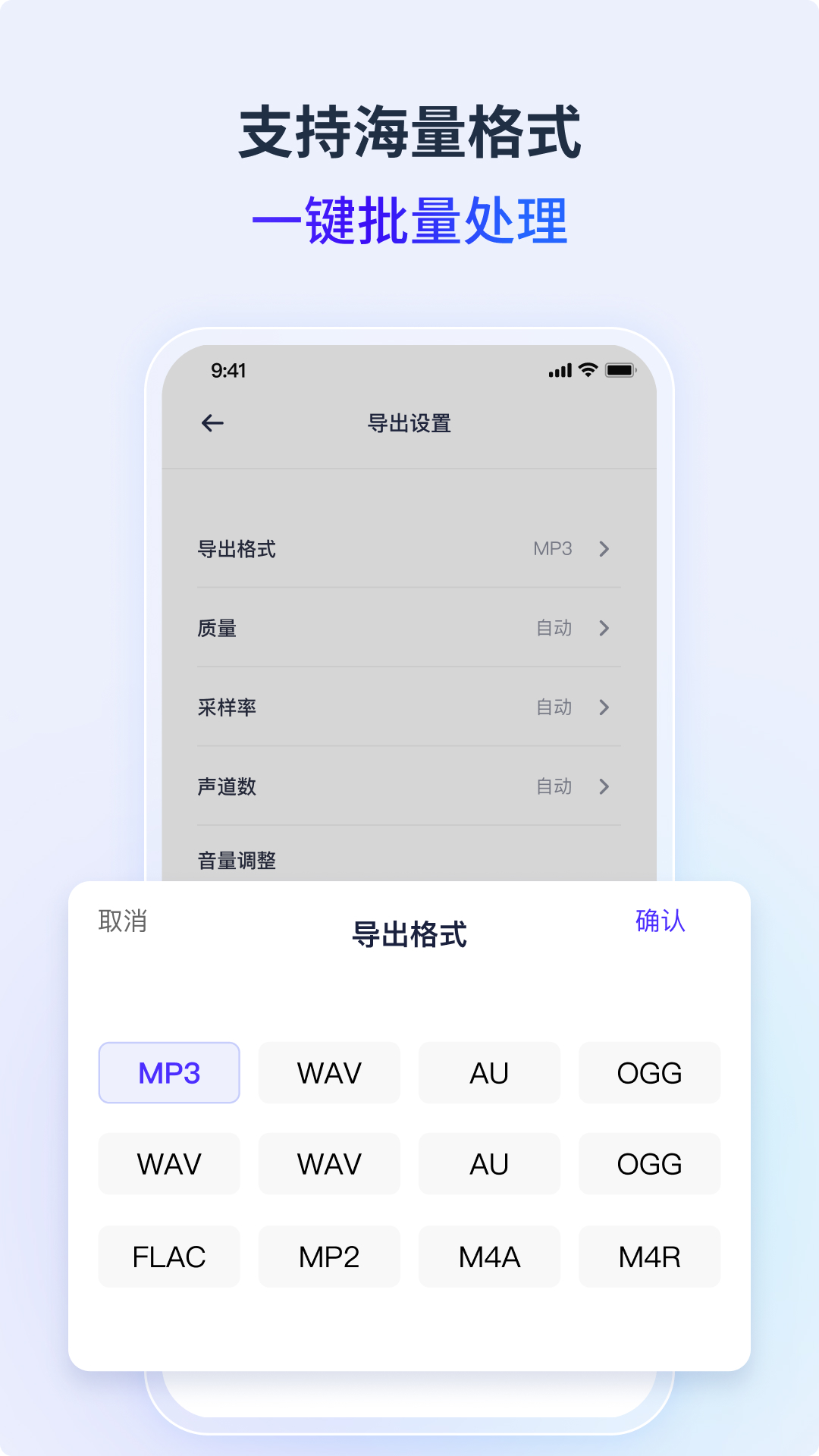This screenshot has height=1456, width=819.
Task: Tap the chevron beside 质量
Action: 604,628
